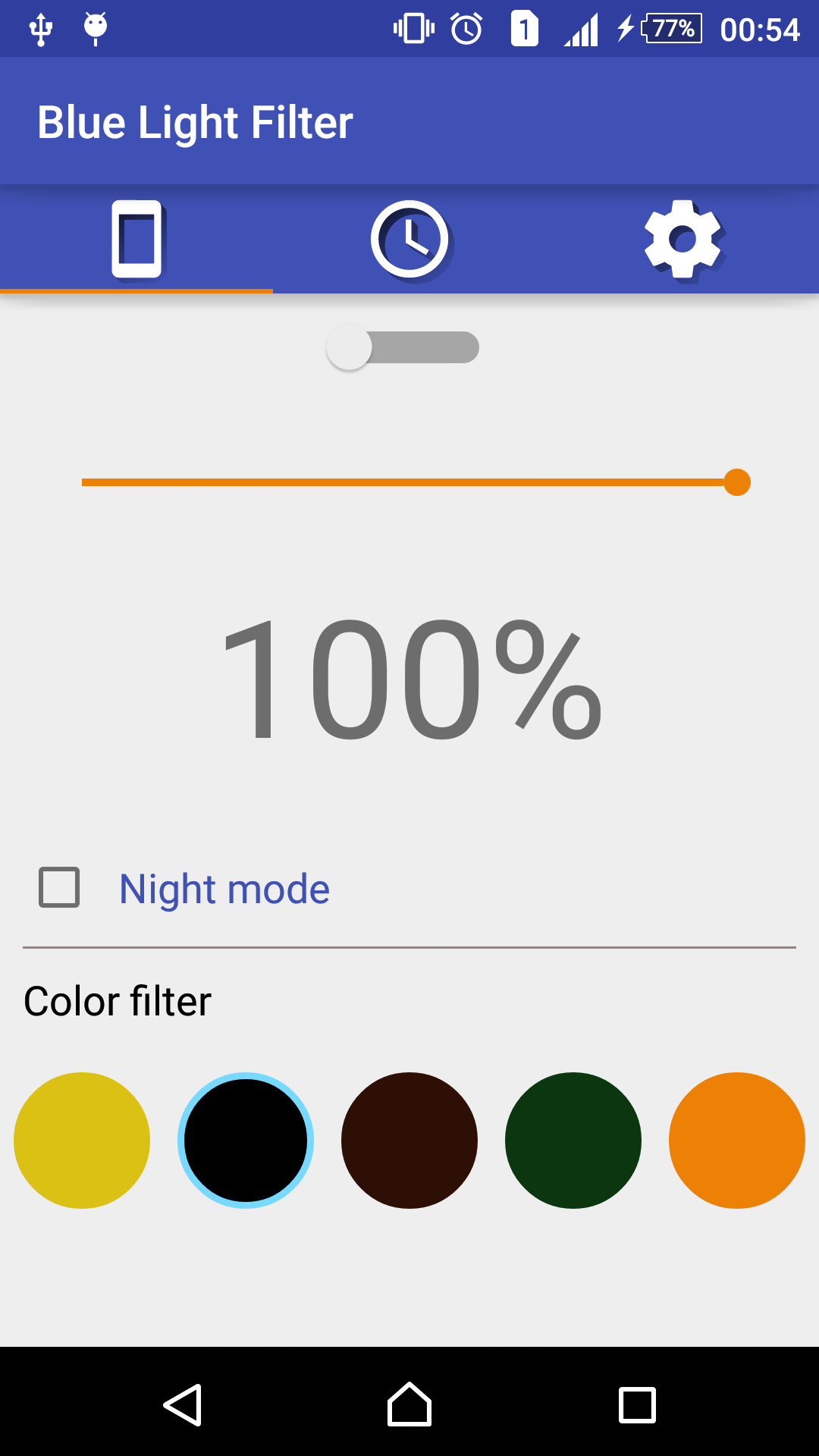Tap the SIM card notification icon
819x1456 pixels.
click(522, 28)
